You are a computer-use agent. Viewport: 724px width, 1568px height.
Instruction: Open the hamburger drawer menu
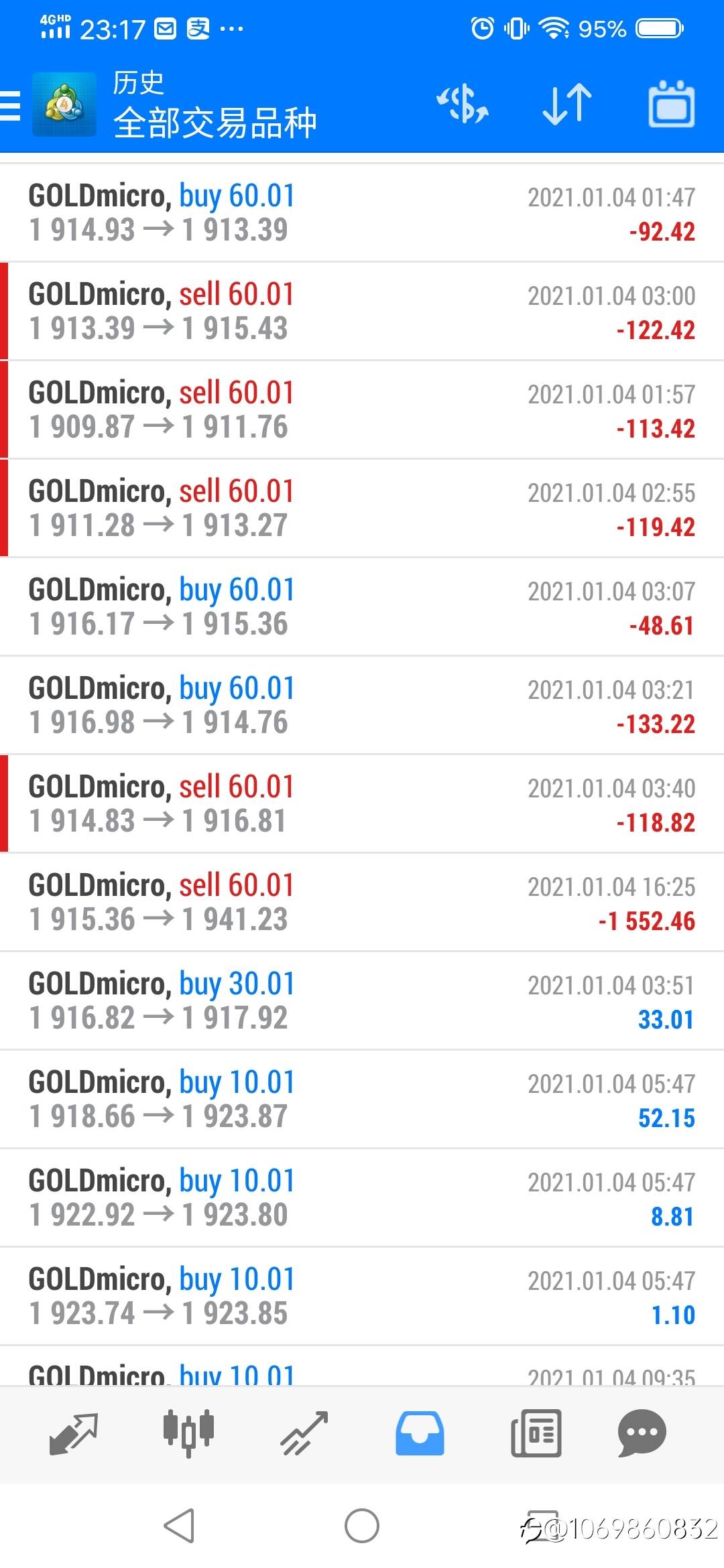coord(10,106)
